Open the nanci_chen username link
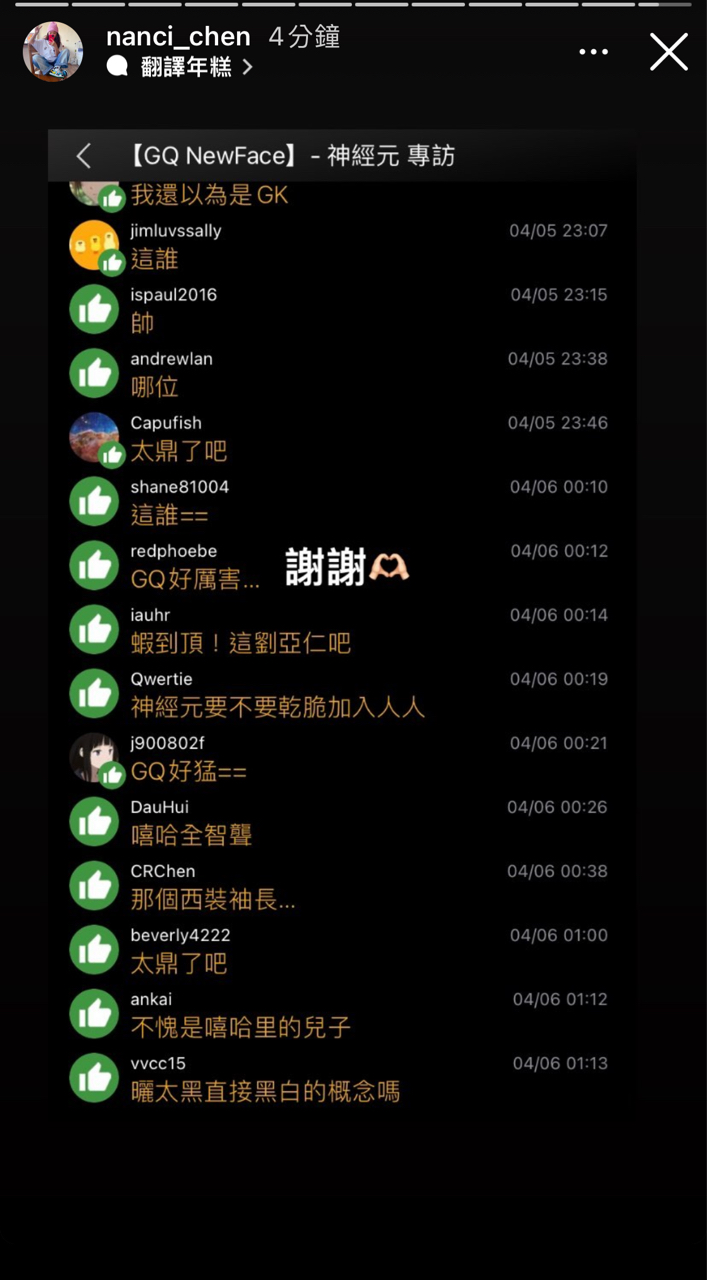Image resolution: width=707 pixels, height=1280 pixels. coord(178,38)
